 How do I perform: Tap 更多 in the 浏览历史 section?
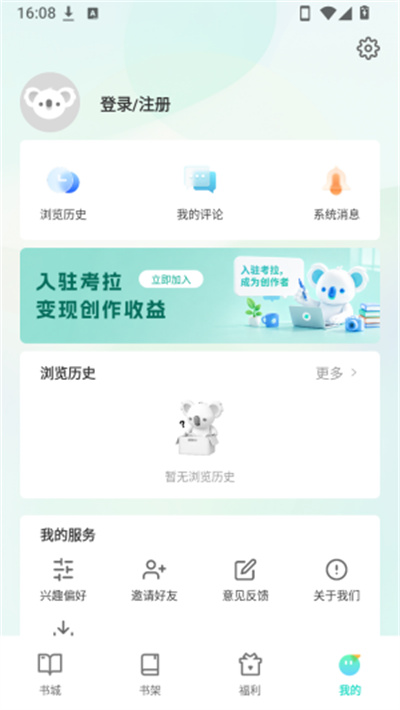(x=336, y=373)
